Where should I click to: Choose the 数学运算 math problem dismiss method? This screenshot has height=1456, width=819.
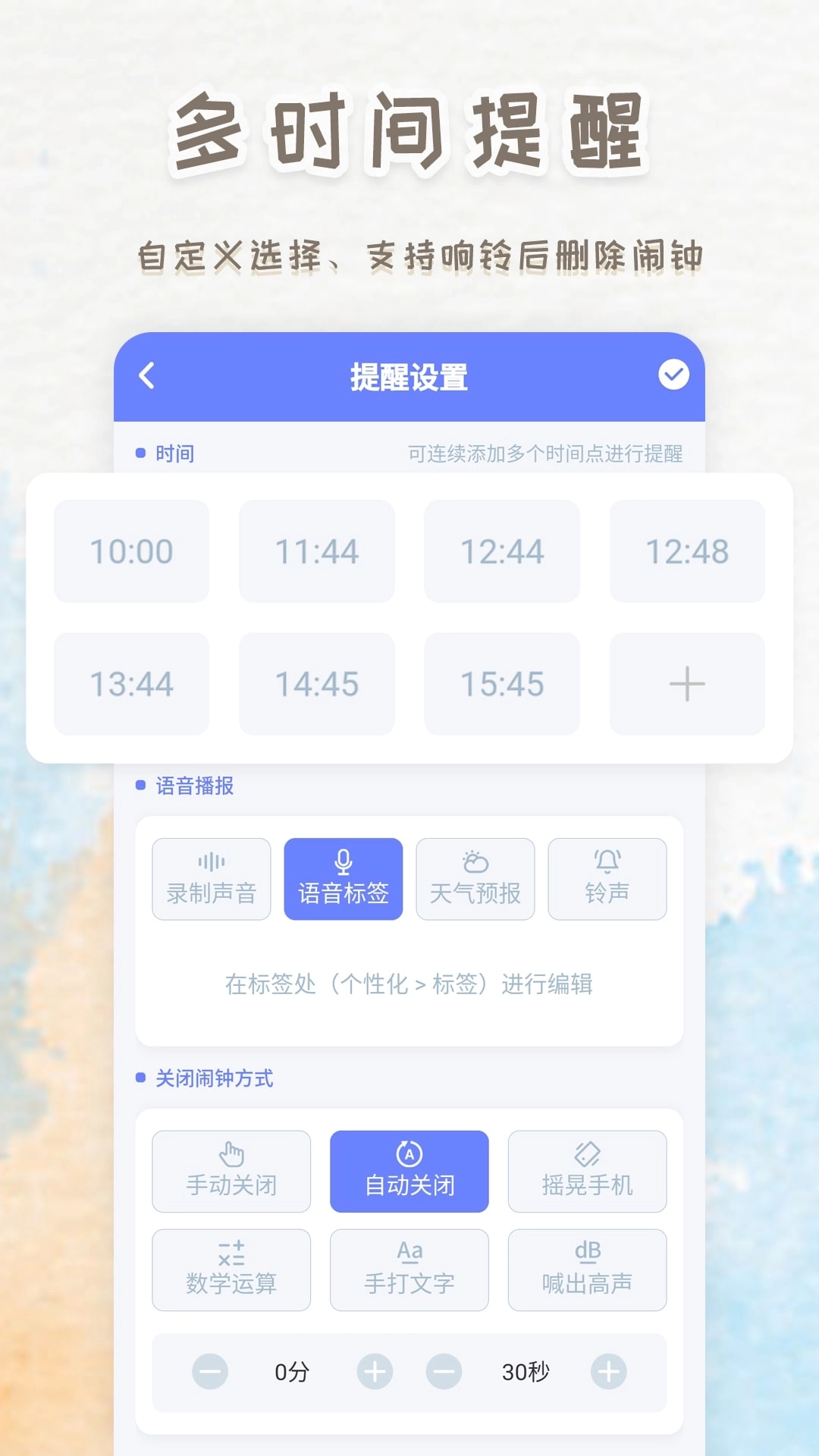click(x=231, y=1269)
